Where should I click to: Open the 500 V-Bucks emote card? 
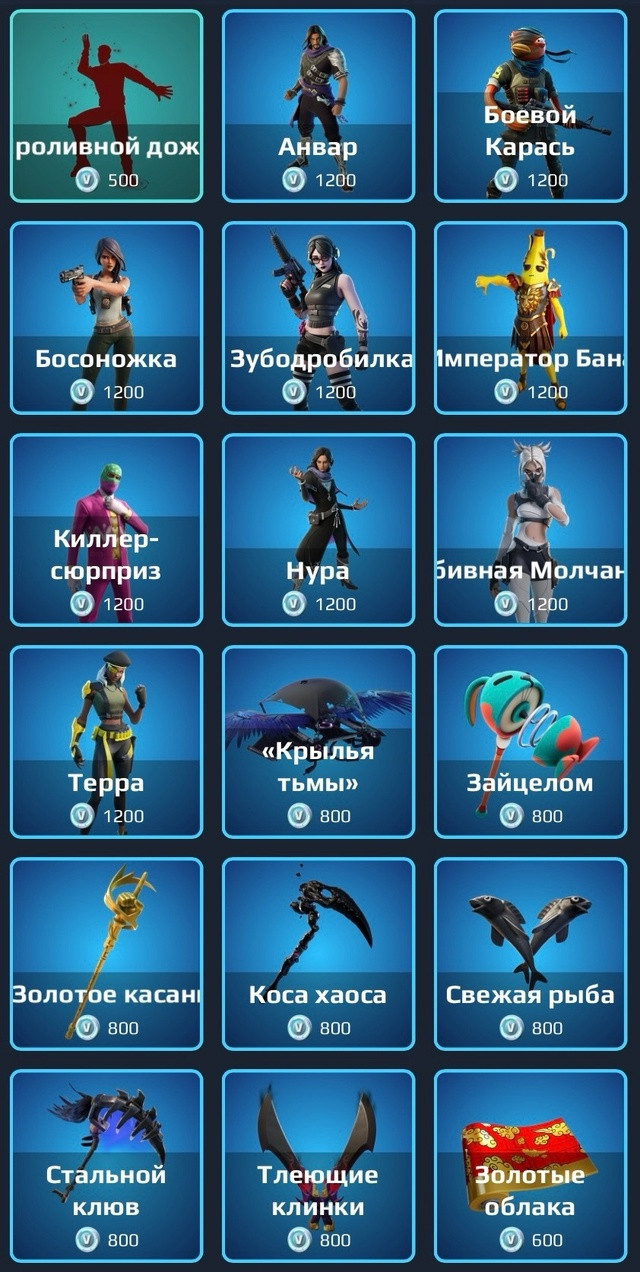[x=106, y=106]
